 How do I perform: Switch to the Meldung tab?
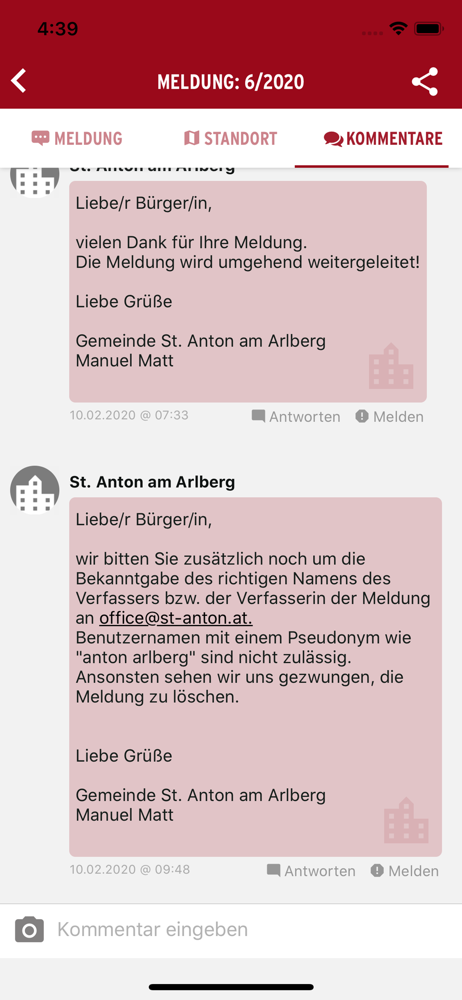pos(77,138)
